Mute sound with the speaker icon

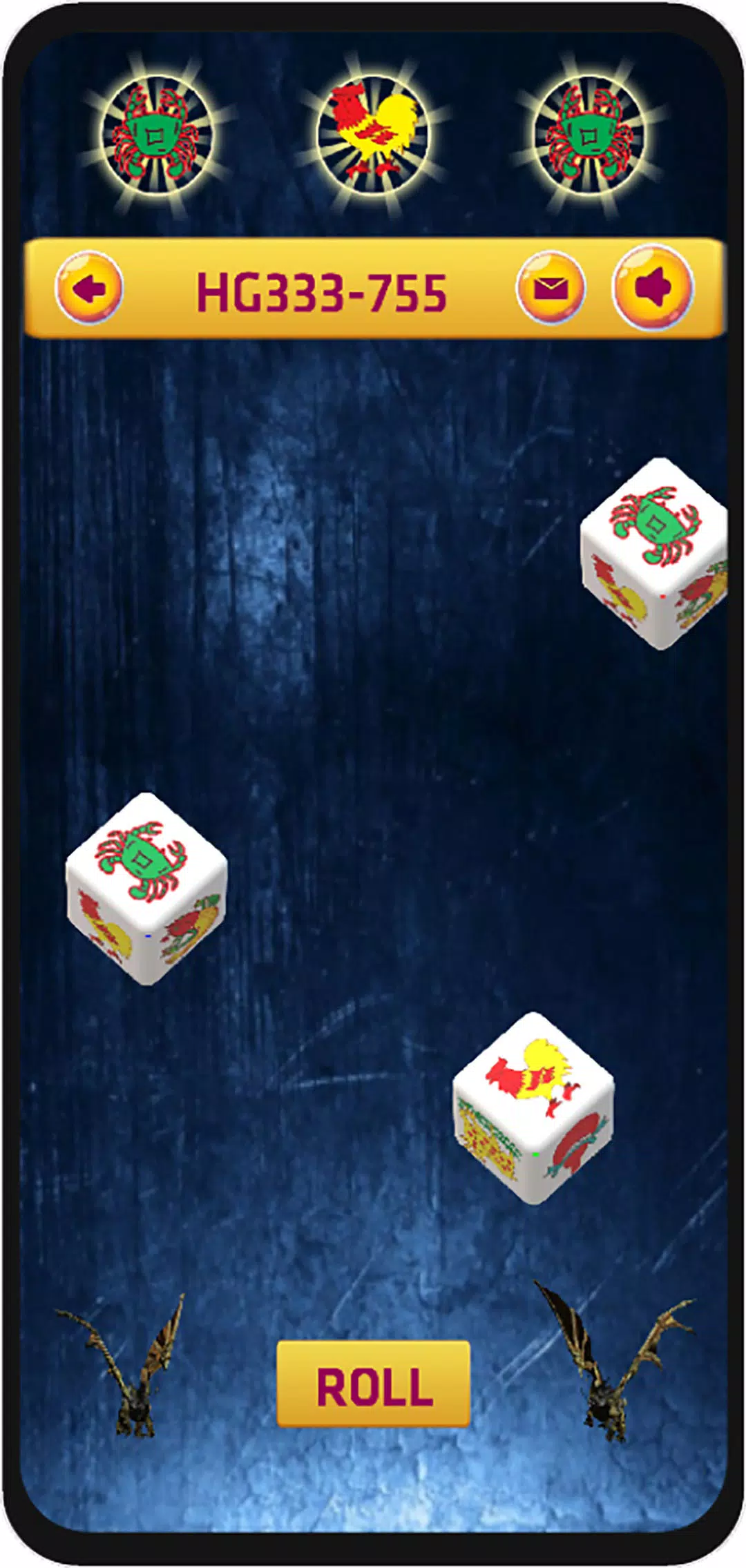(653, 288)
